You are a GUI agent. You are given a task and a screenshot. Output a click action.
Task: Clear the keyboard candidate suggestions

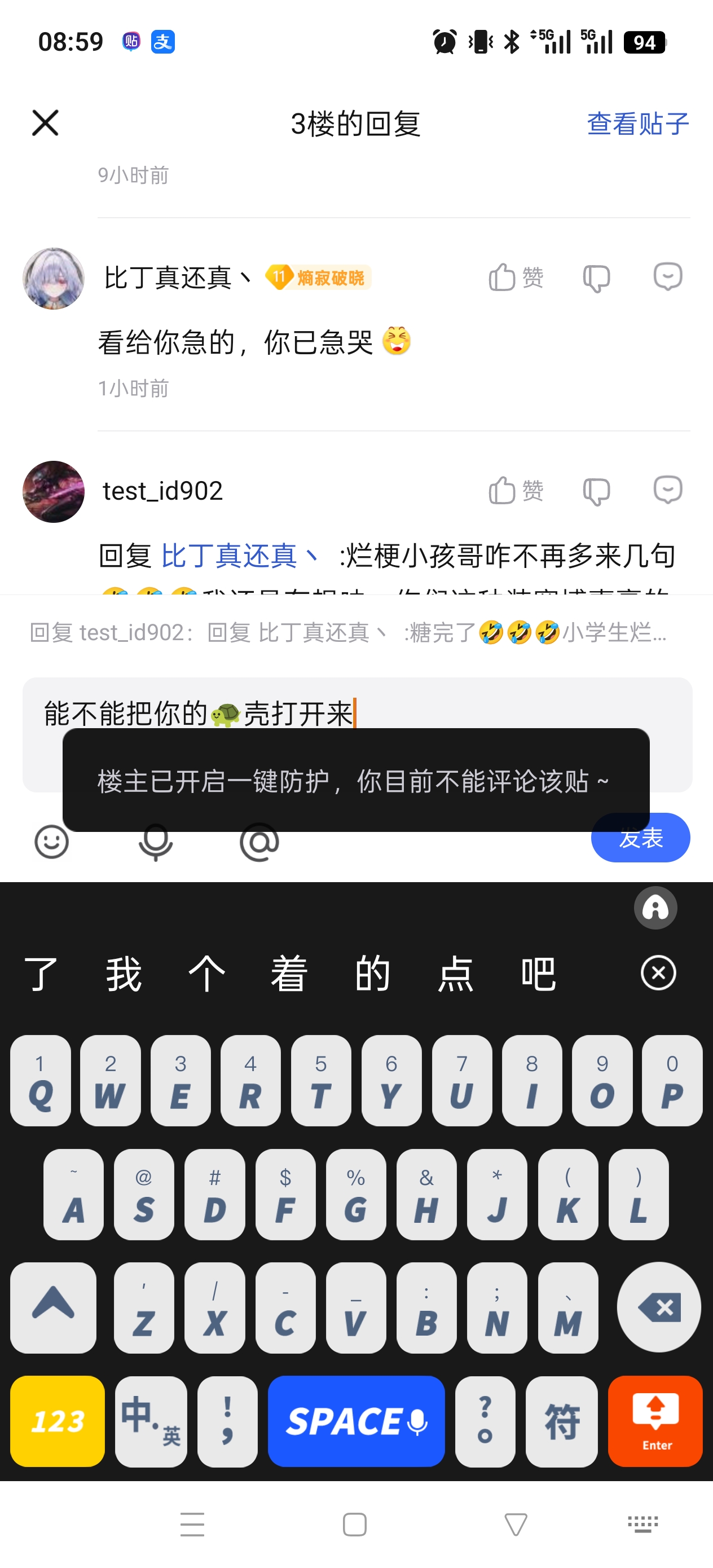pos(658,973)
